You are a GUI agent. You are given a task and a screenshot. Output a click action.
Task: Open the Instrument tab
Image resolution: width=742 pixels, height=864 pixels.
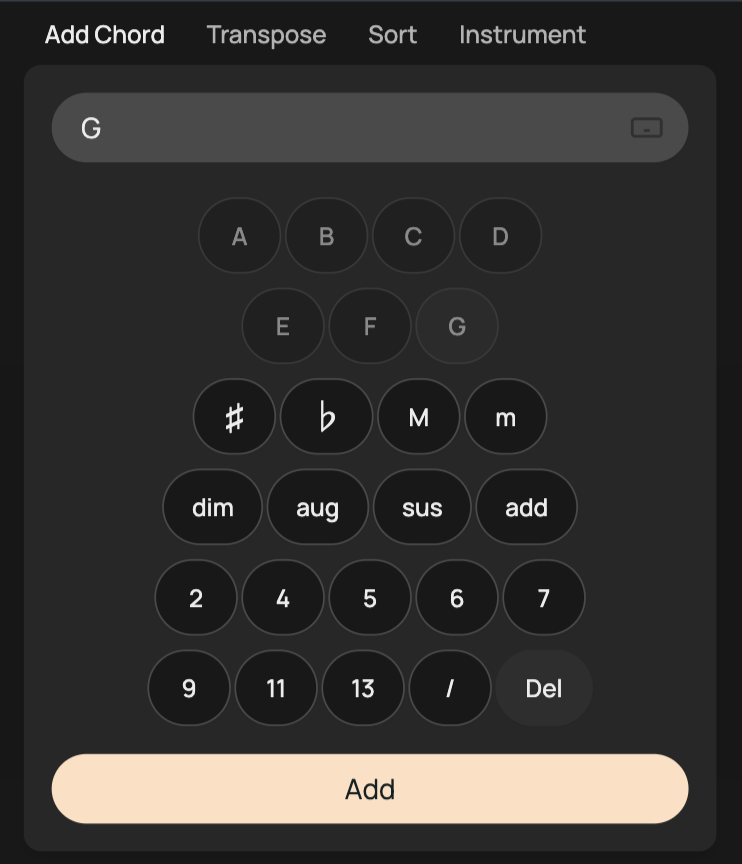coord(522,34)
